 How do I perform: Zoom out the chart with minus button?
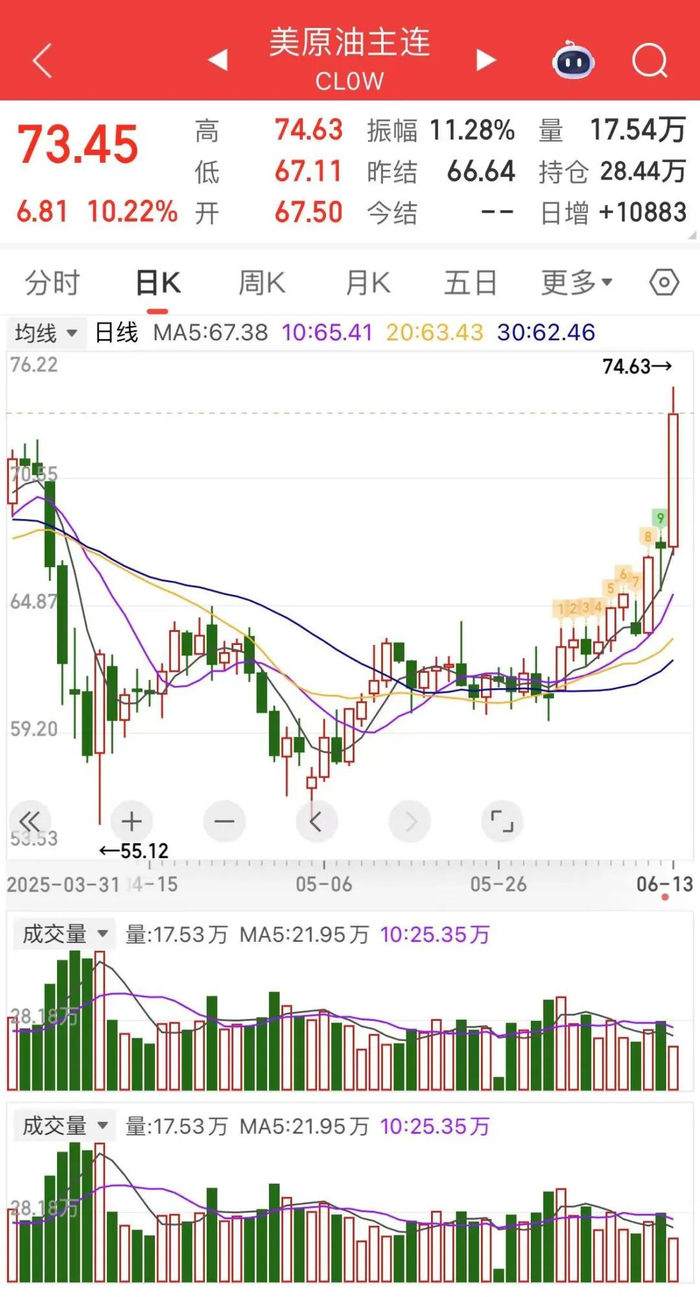[223, 822]
